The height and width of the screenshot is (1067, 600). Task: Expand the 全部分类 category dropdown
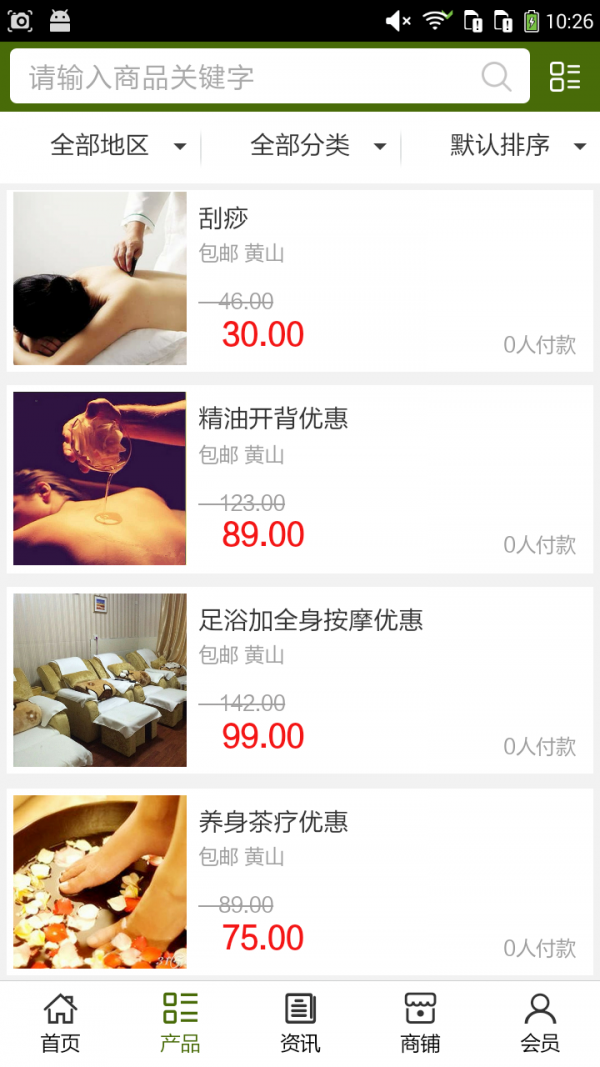coord(317,146)
